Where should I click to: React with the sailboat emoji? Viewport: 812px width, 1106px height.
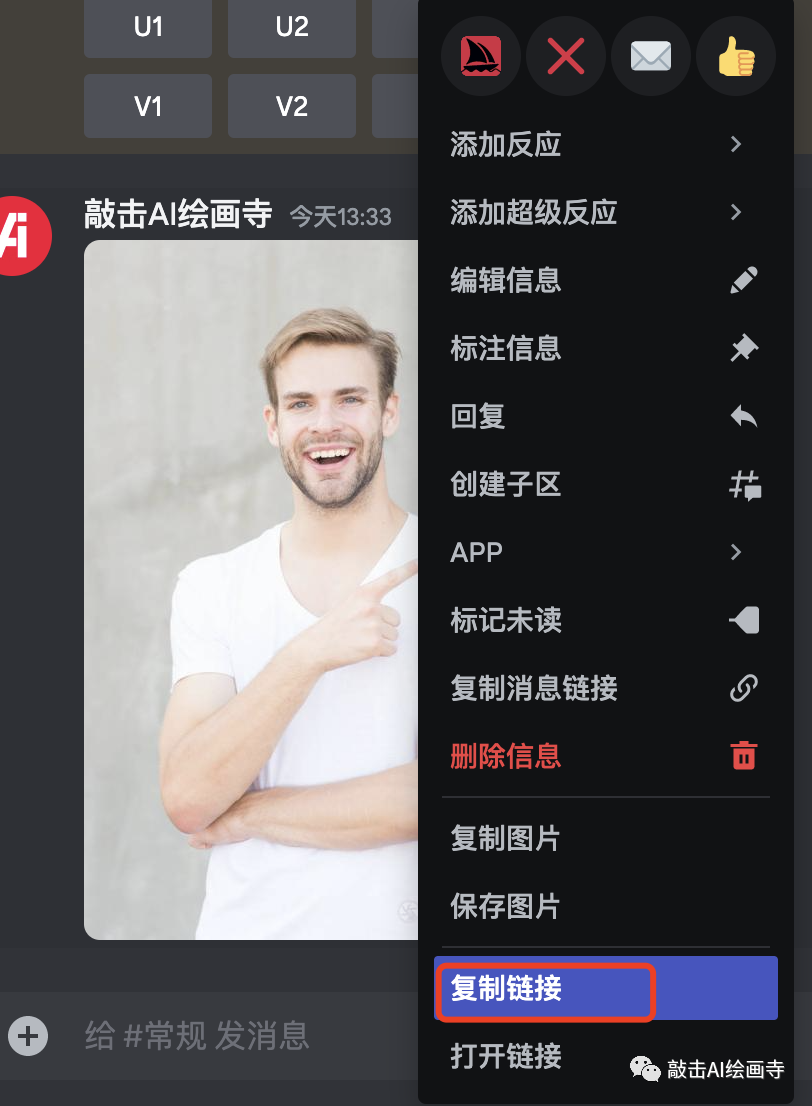click(481, 57)
